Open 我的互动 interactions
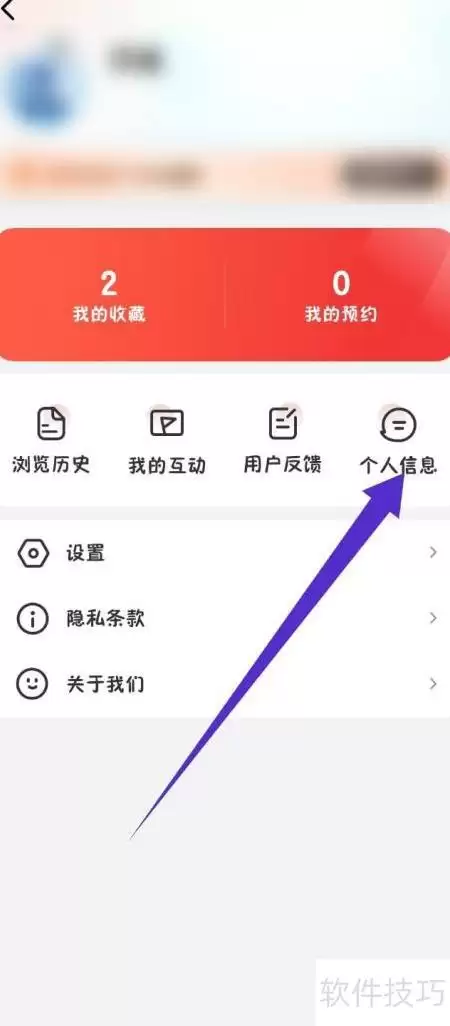The height and width of the screenshot is (1026, 450). tap(167, 440)
